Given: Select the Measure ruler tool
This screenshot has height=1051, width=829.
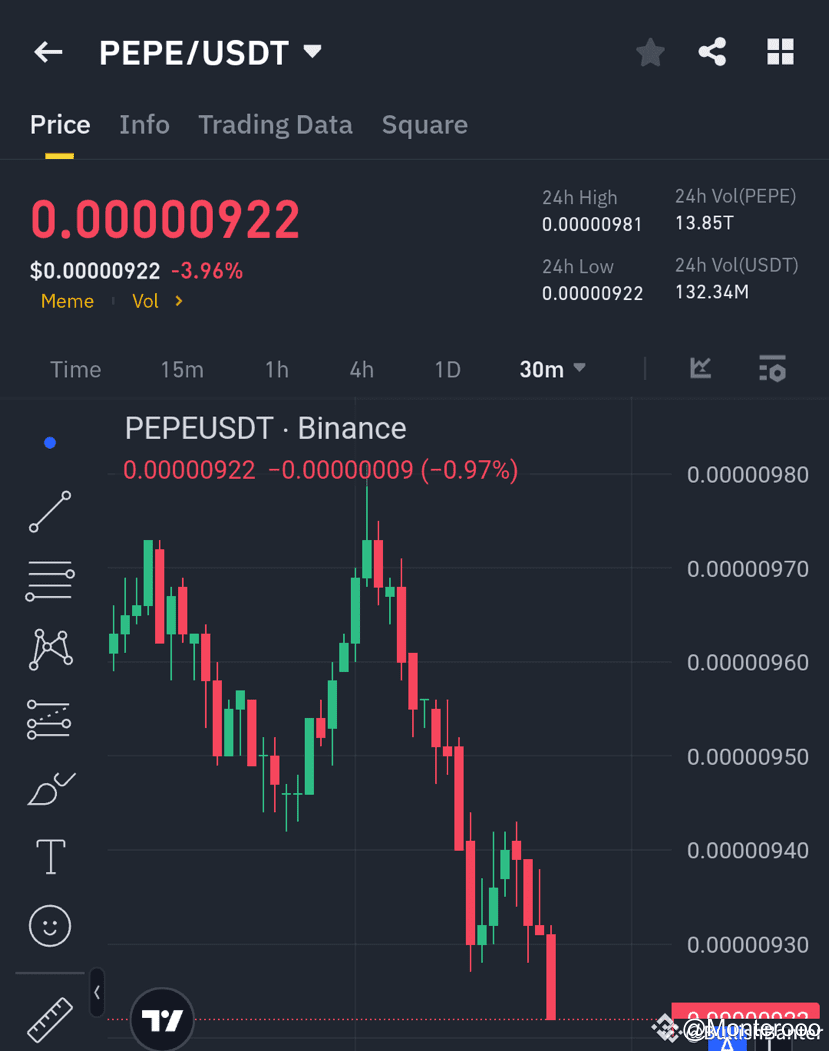Looking at the screenshot, I should [49, 1018].
